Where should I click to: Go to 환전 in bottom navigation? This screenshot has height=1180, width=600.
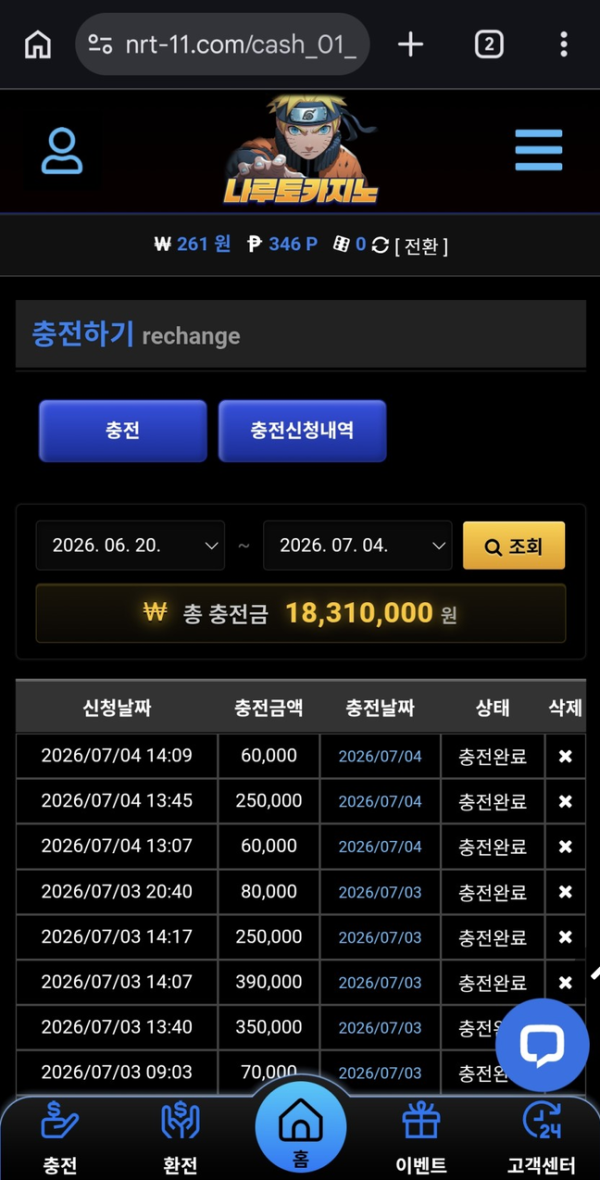180,1137
